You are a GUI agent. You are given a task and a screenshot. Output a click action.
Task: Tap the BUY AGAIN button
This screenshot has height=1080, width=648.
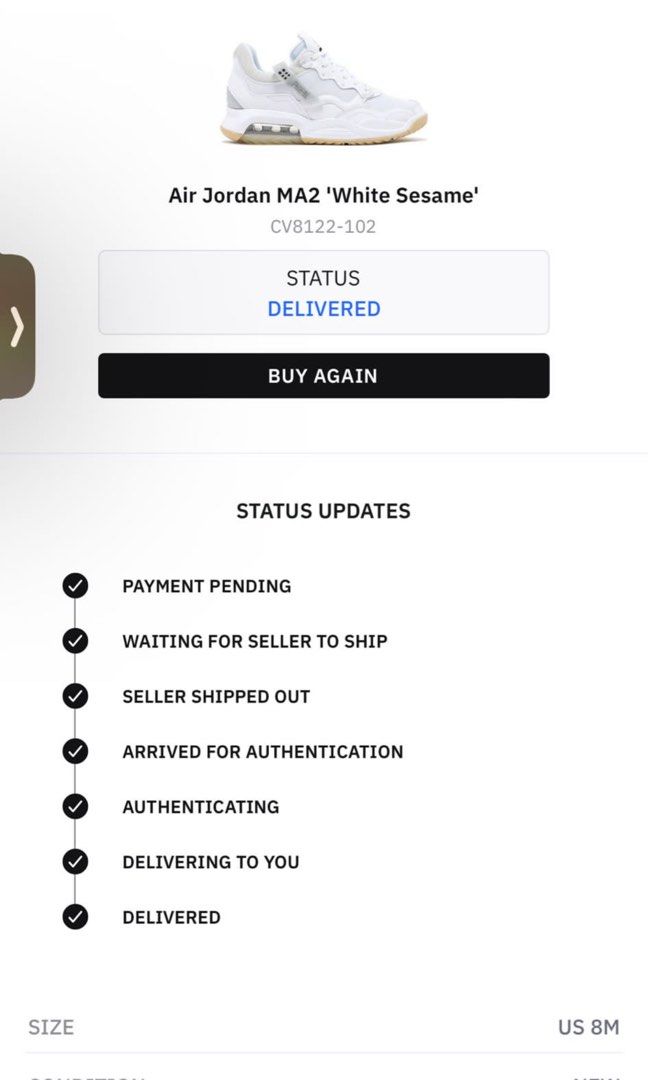click(x=324, y=376)
